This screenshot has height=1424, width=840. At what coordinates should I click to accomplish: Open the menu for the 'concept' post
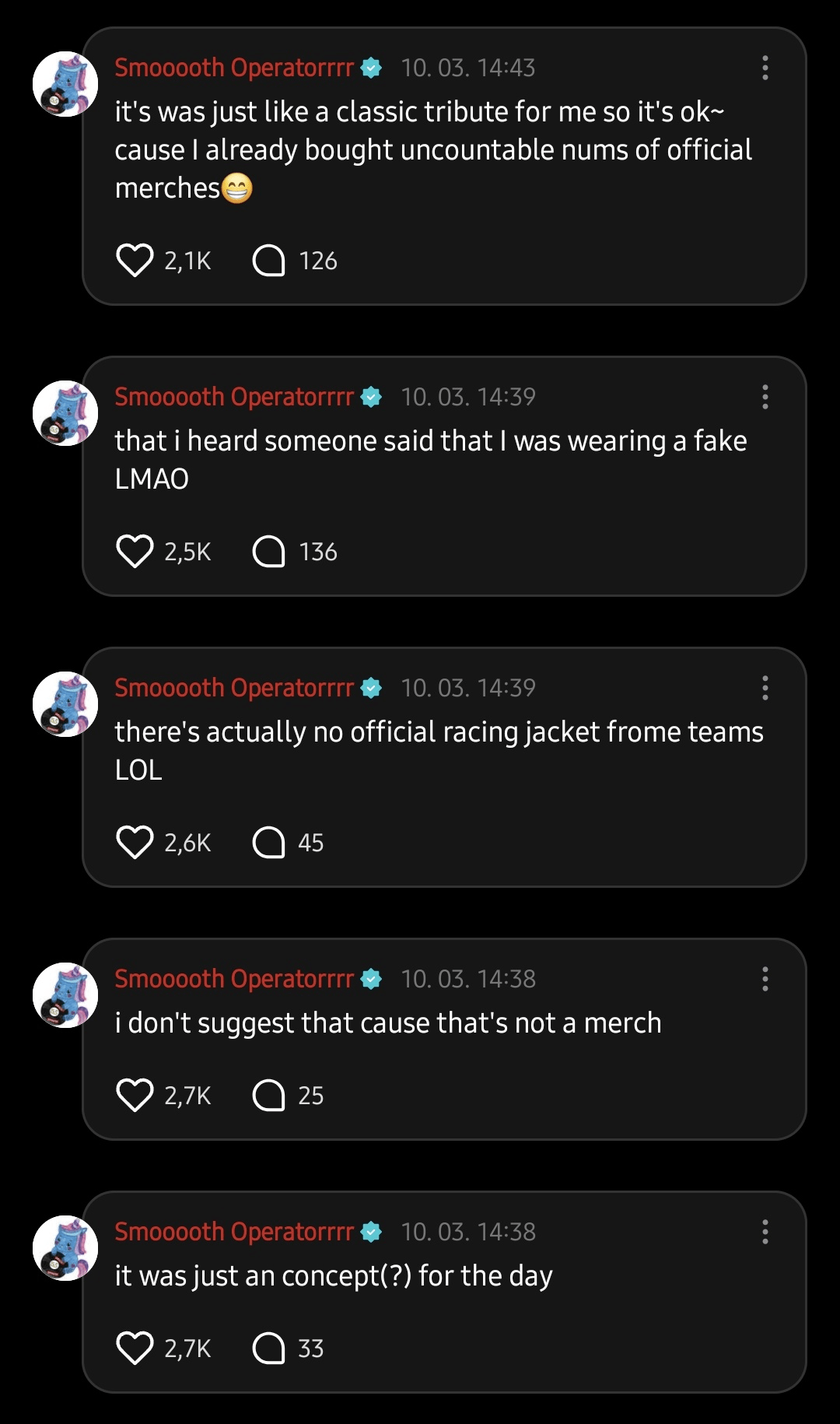765,1232
